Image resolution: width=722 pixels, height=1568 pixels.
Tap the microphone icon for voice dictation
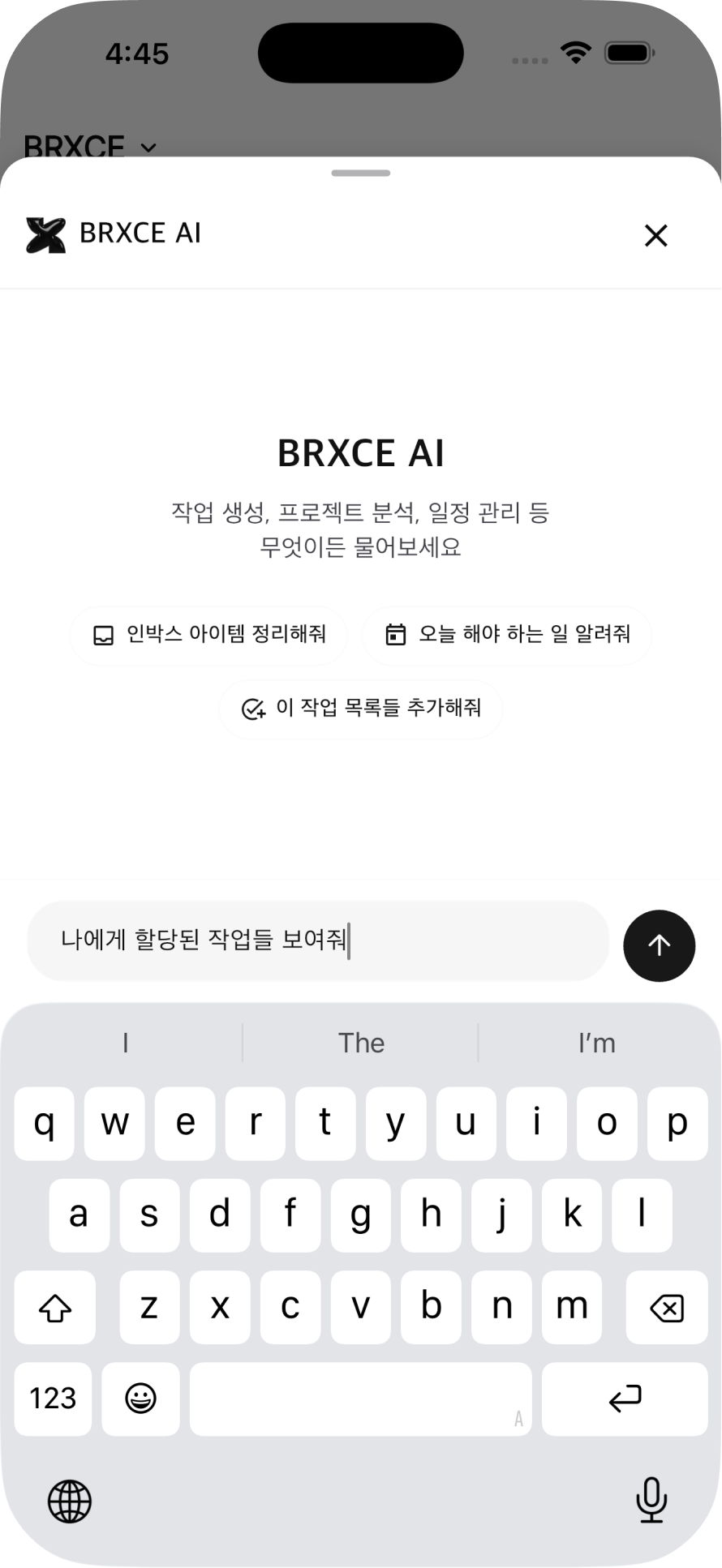pos(652,1501)
